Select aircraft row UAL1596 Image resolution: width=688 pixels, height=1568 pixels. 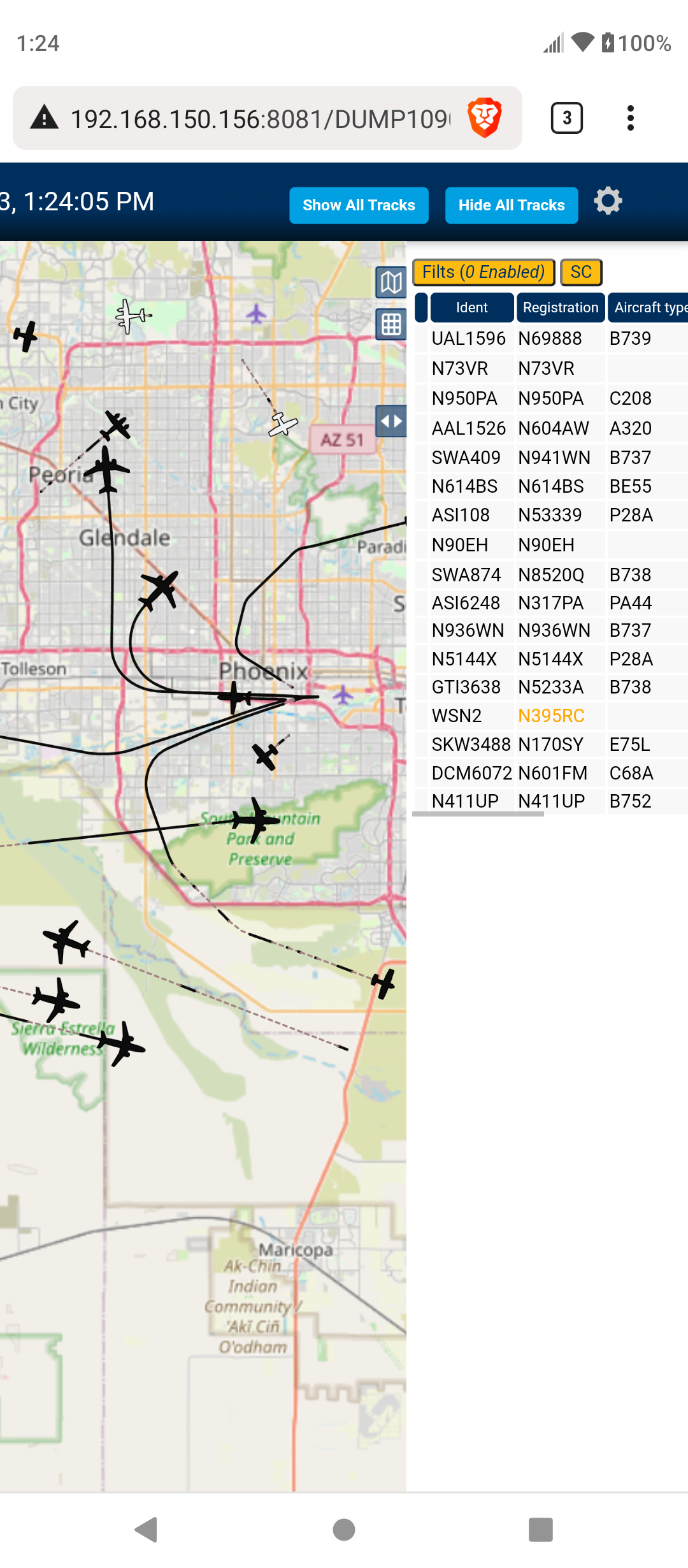click(x=550, y=338)
